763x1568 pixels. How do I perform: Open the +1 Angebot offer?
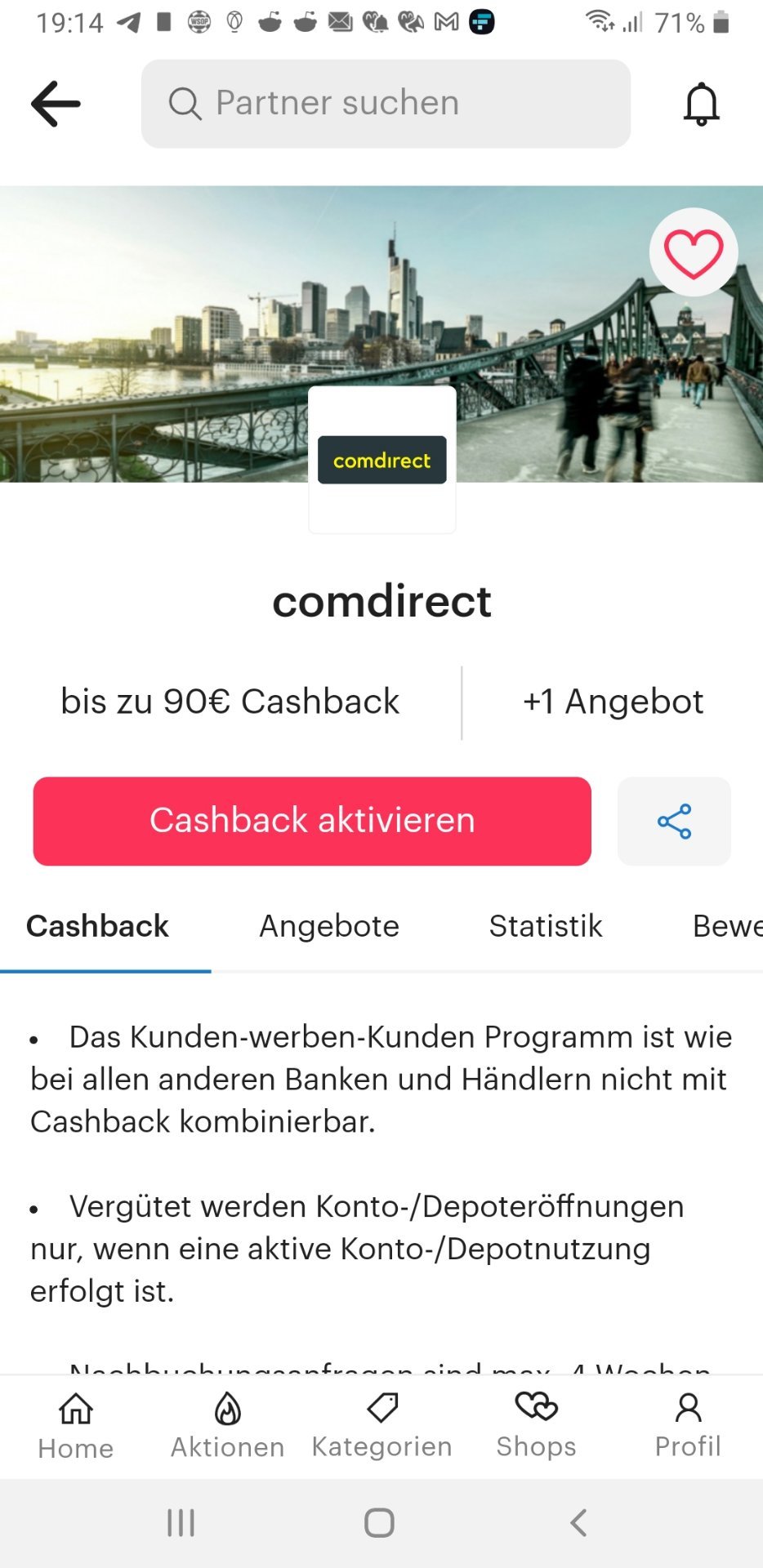pos(613,702)
